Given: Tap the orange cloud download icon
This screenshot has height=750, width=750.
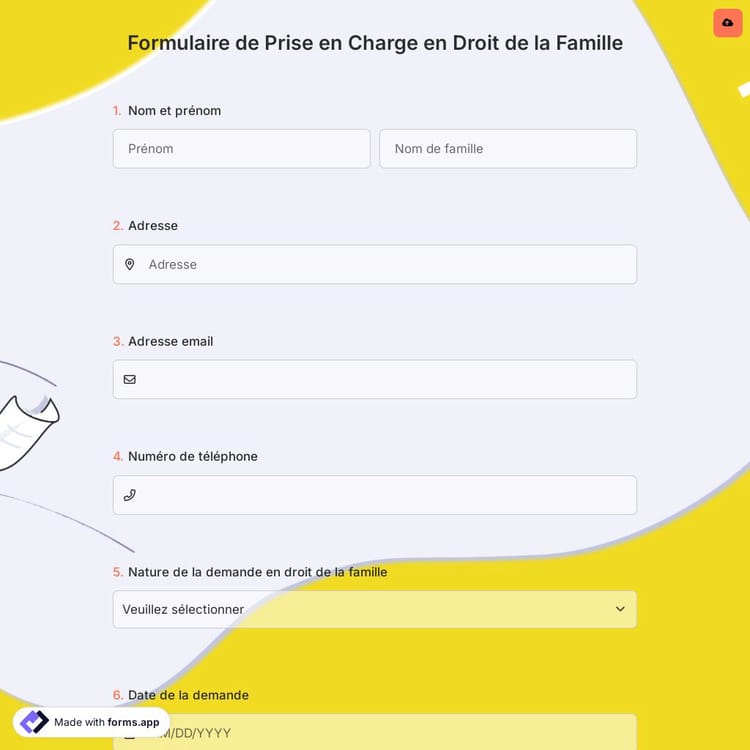Looking at the screenshot, I should 727,23.
